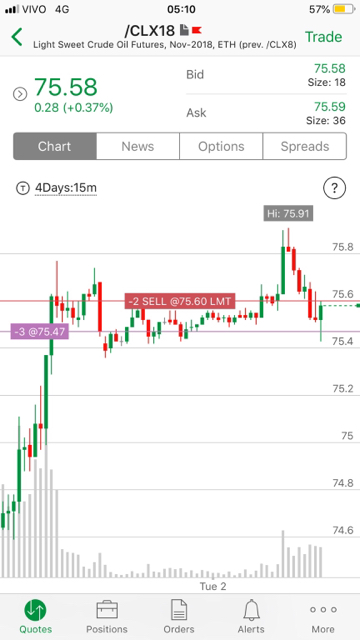The width and height of the screenshot is (360, 640).
Task: Open the More menu
Action: [x=323, y=617]
